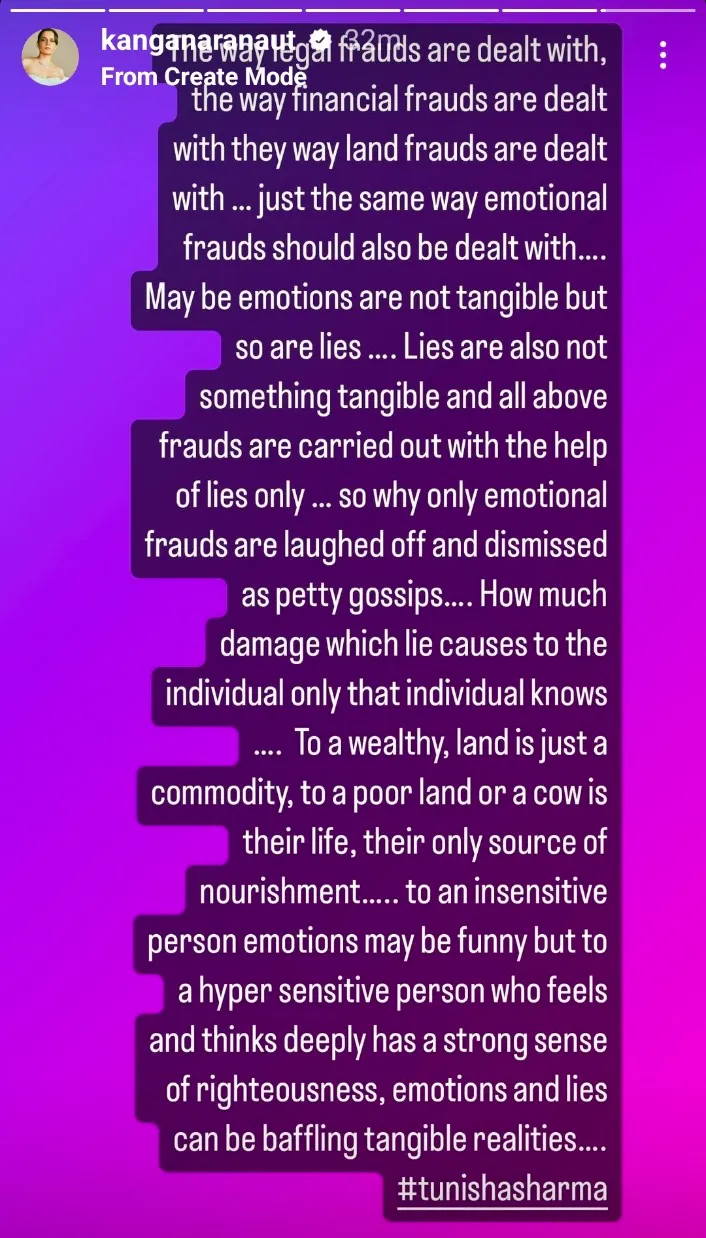Image resolution: width=706 pixels, height=1238 pixels.
Task: Tap the kanganaranaut username
Action: (x=198, y=41)
